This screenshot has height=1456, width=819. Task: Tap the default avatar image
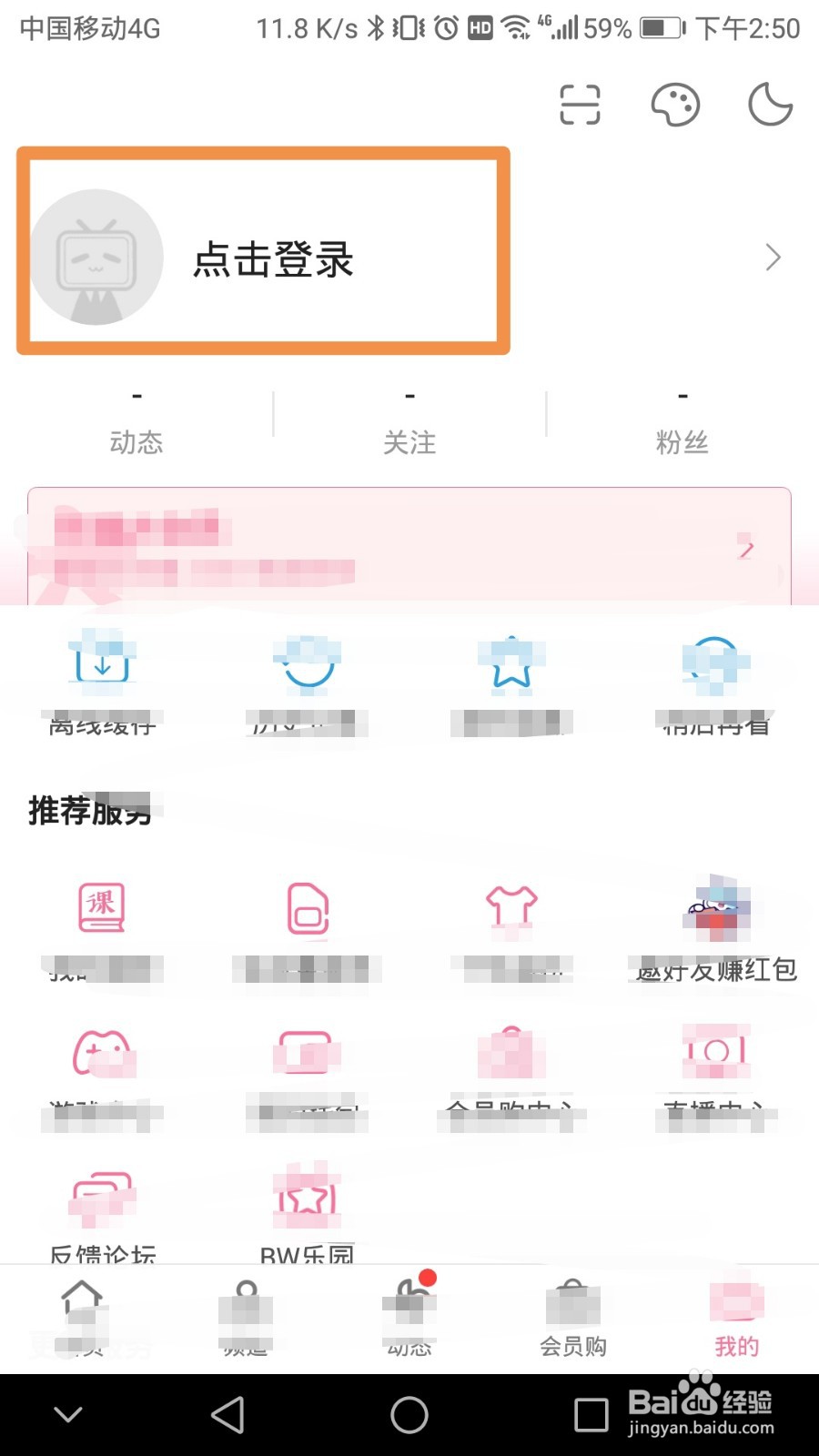click(96, 258)
